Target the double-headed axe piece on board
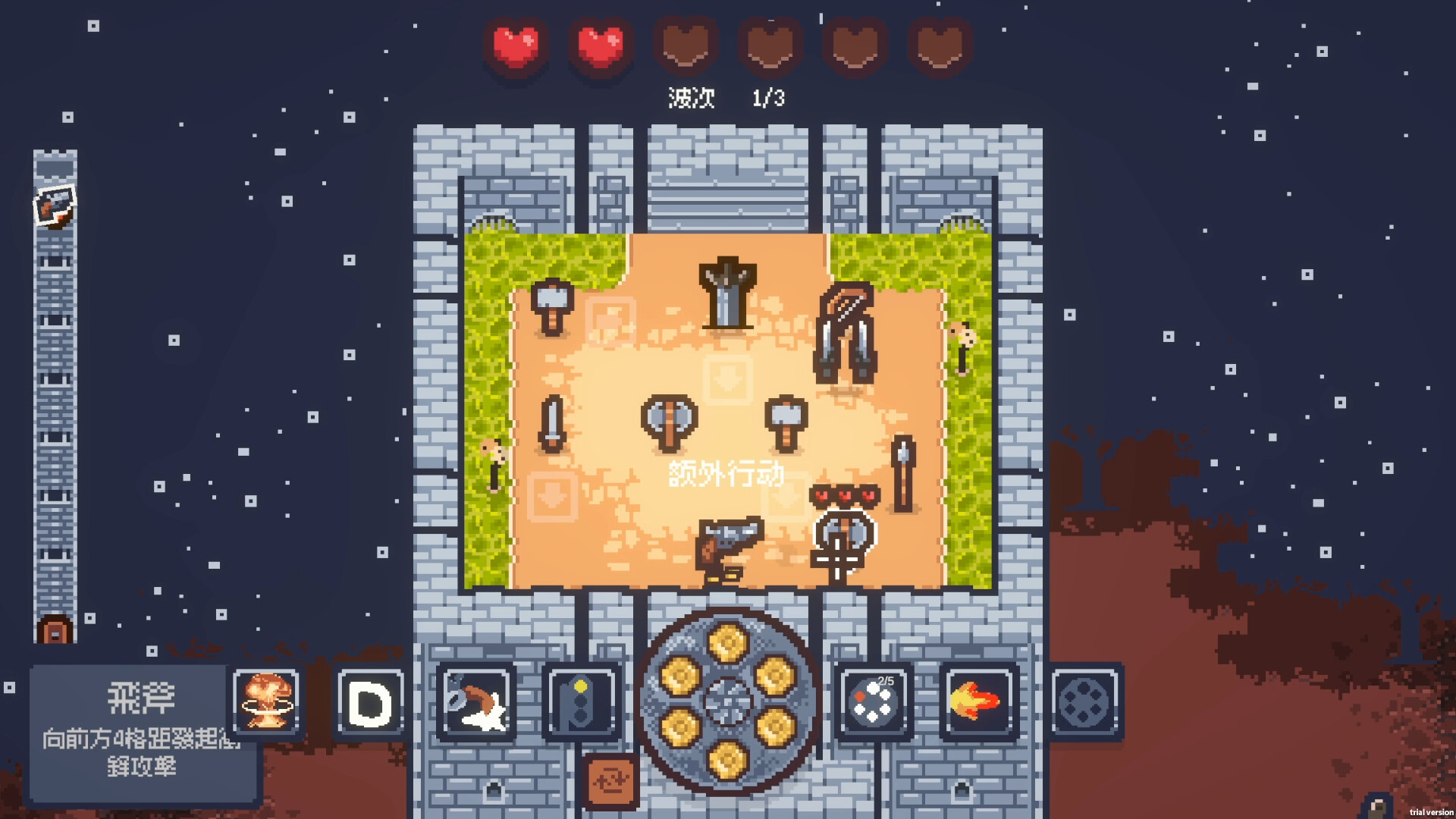This screenshot has height=819, width=1456. tap(669, 422)
